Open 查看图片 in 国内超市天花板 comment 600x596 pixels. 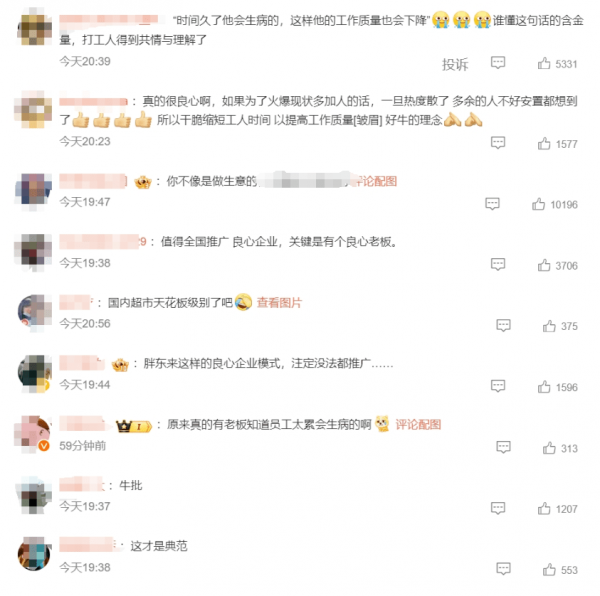click(278, 302)
